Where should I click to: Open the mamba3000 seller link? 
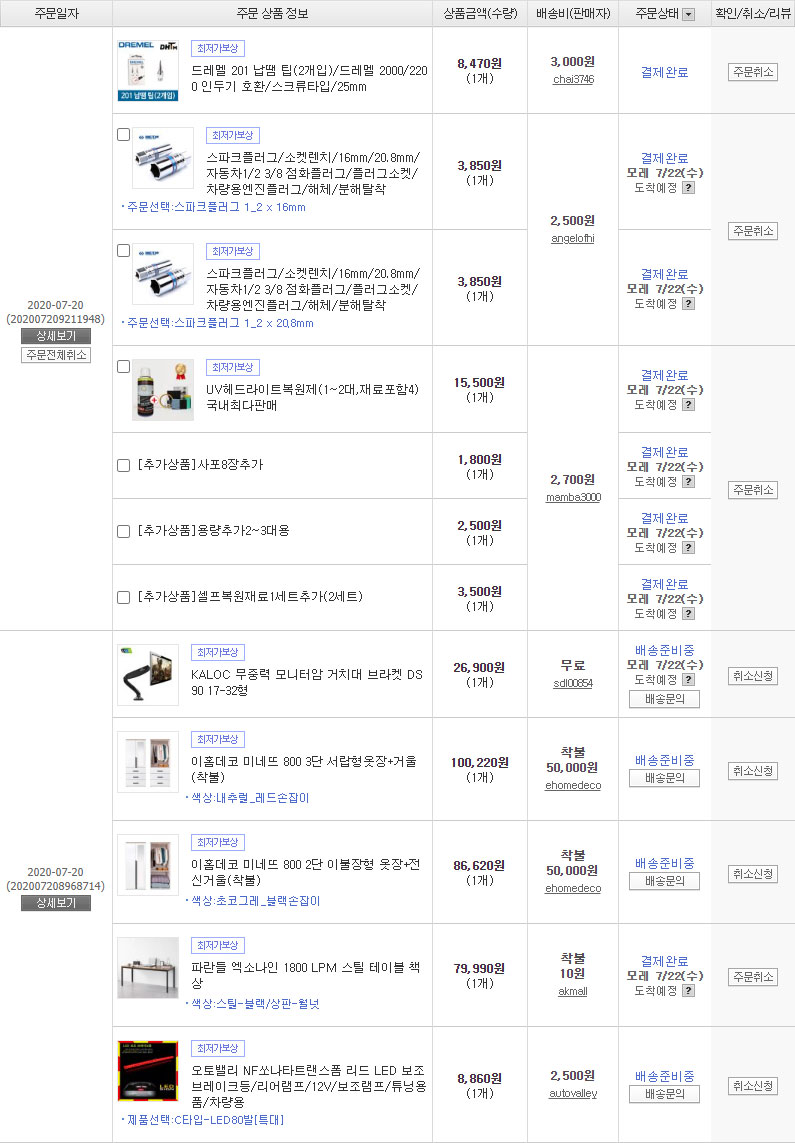[572, 497]
